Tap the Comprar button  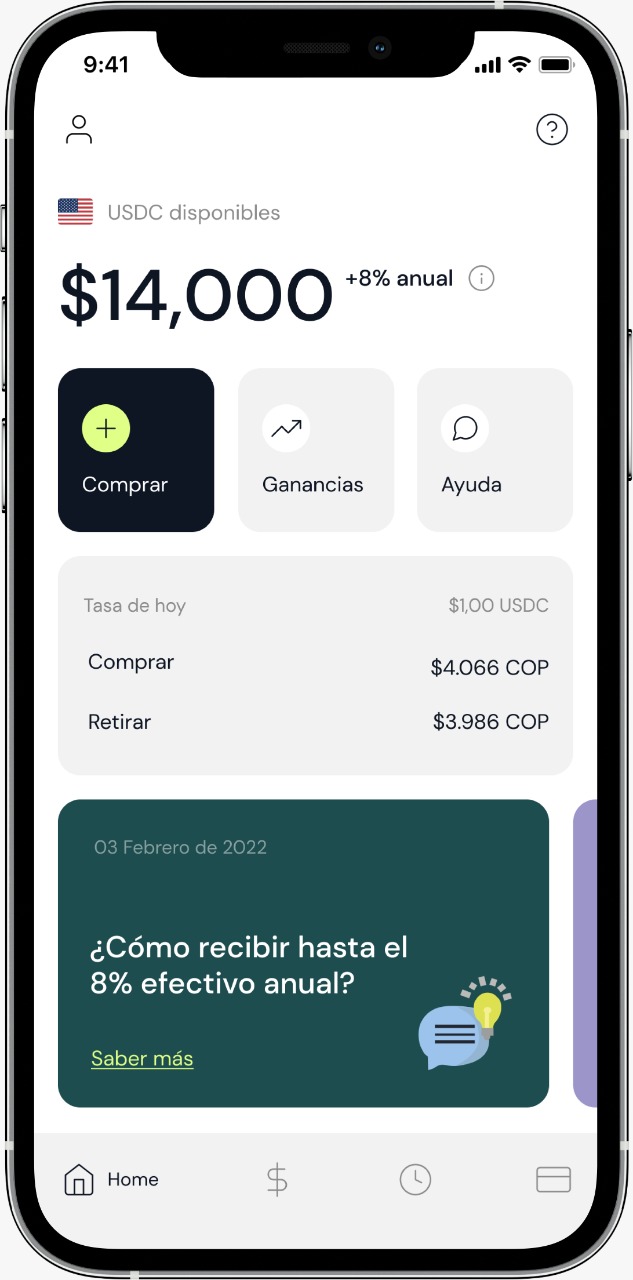tap(136, 450)
